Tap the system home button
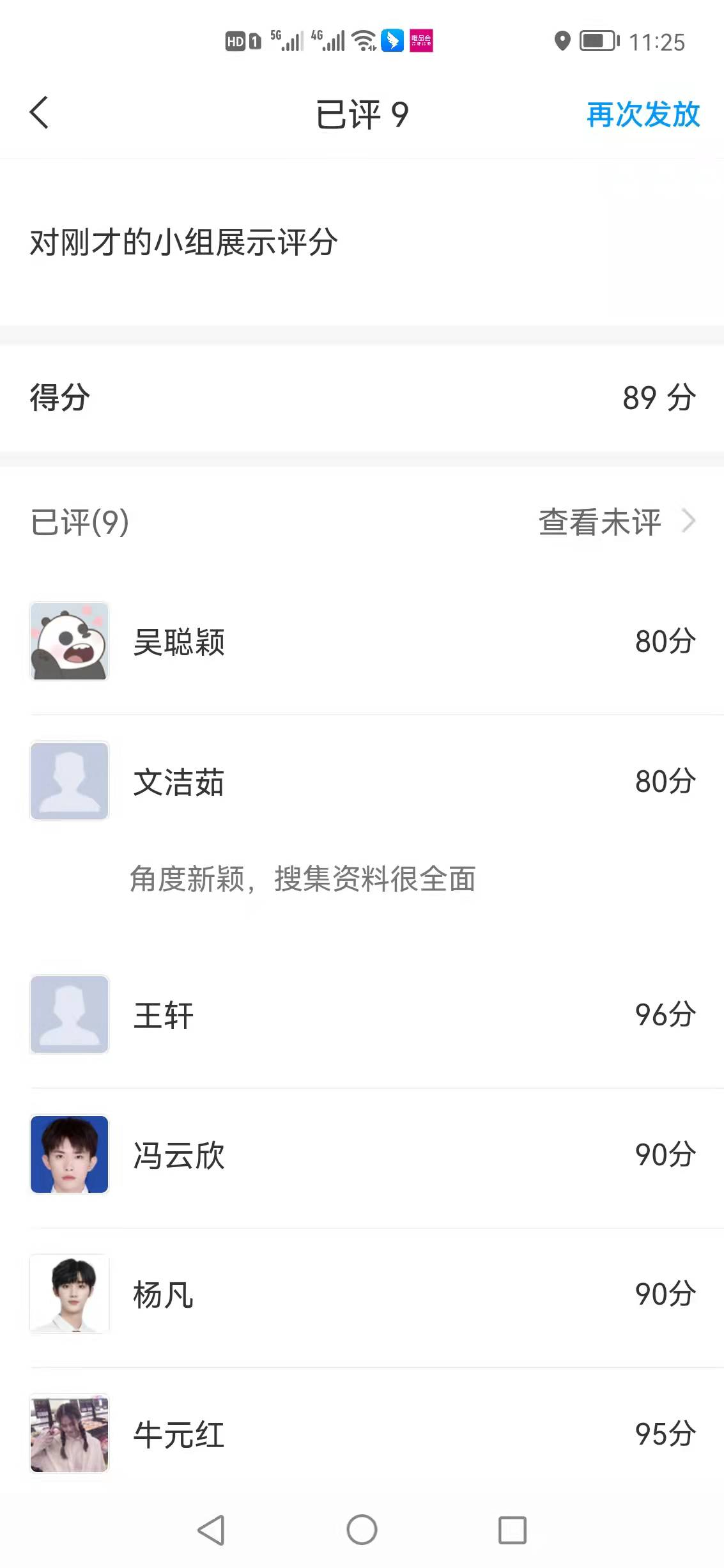Viewport: 724px width, 1568px height. pos(362,1530)
